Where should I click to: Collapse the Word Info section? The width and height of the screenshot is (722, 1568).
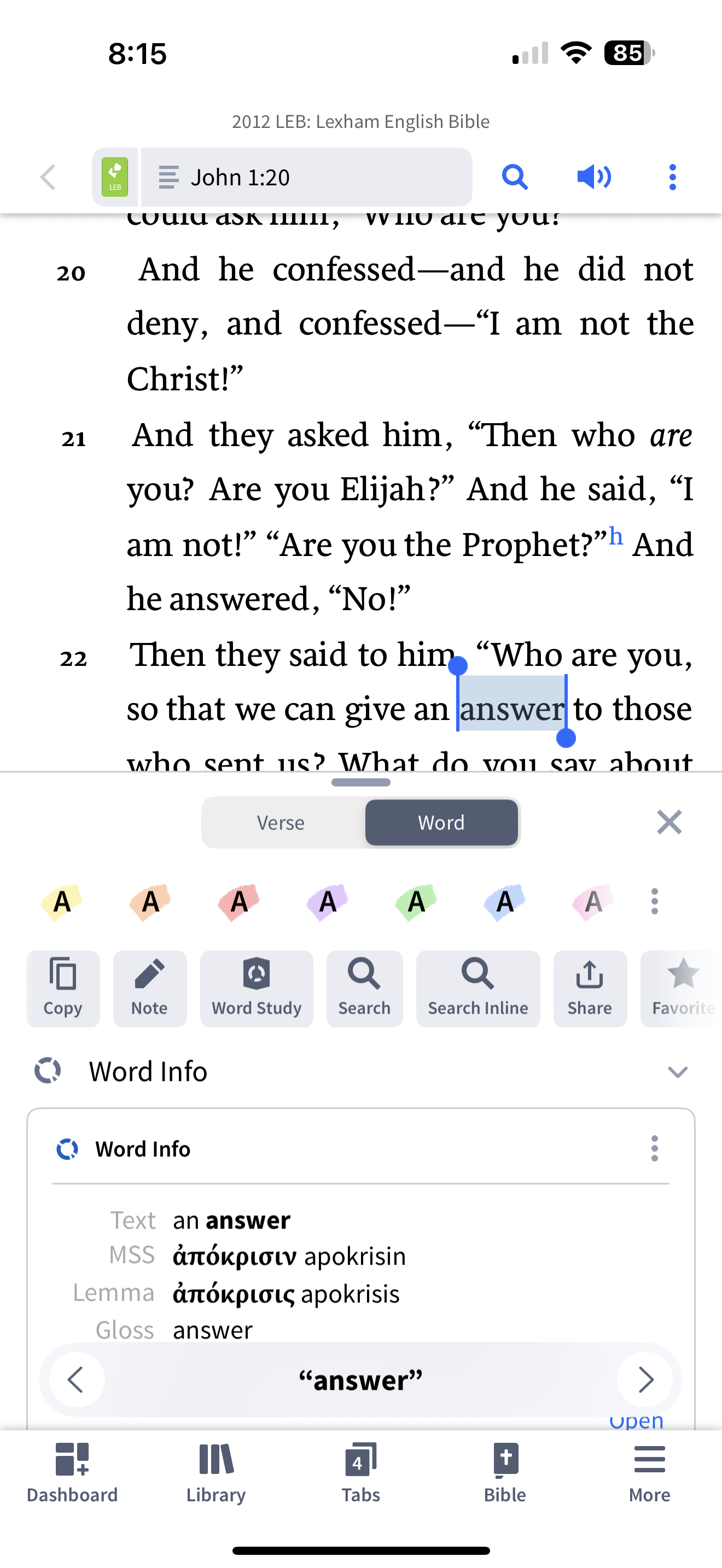click(x=677, y=1072)
